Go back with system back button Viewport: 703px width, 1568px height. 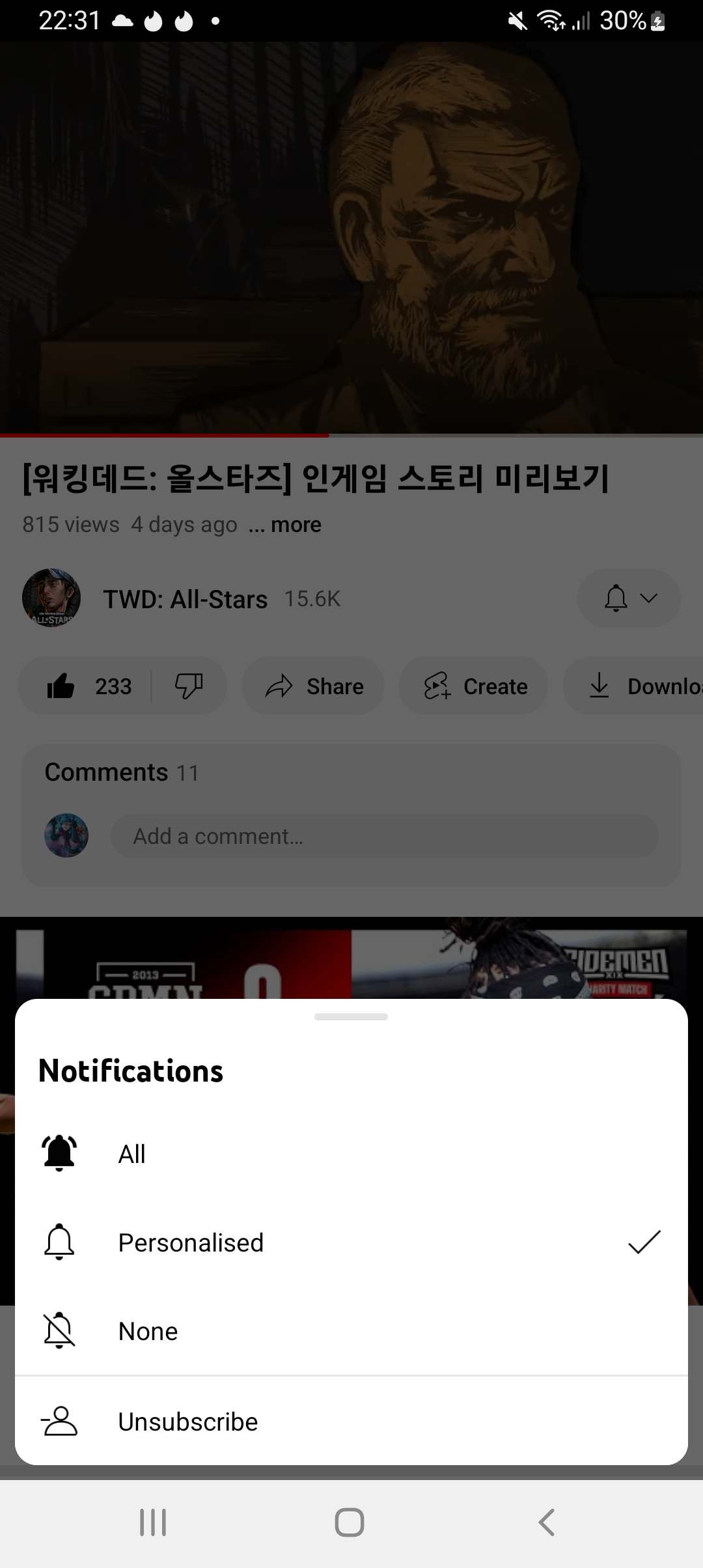pyautogui.click(x=547, y=1522)
